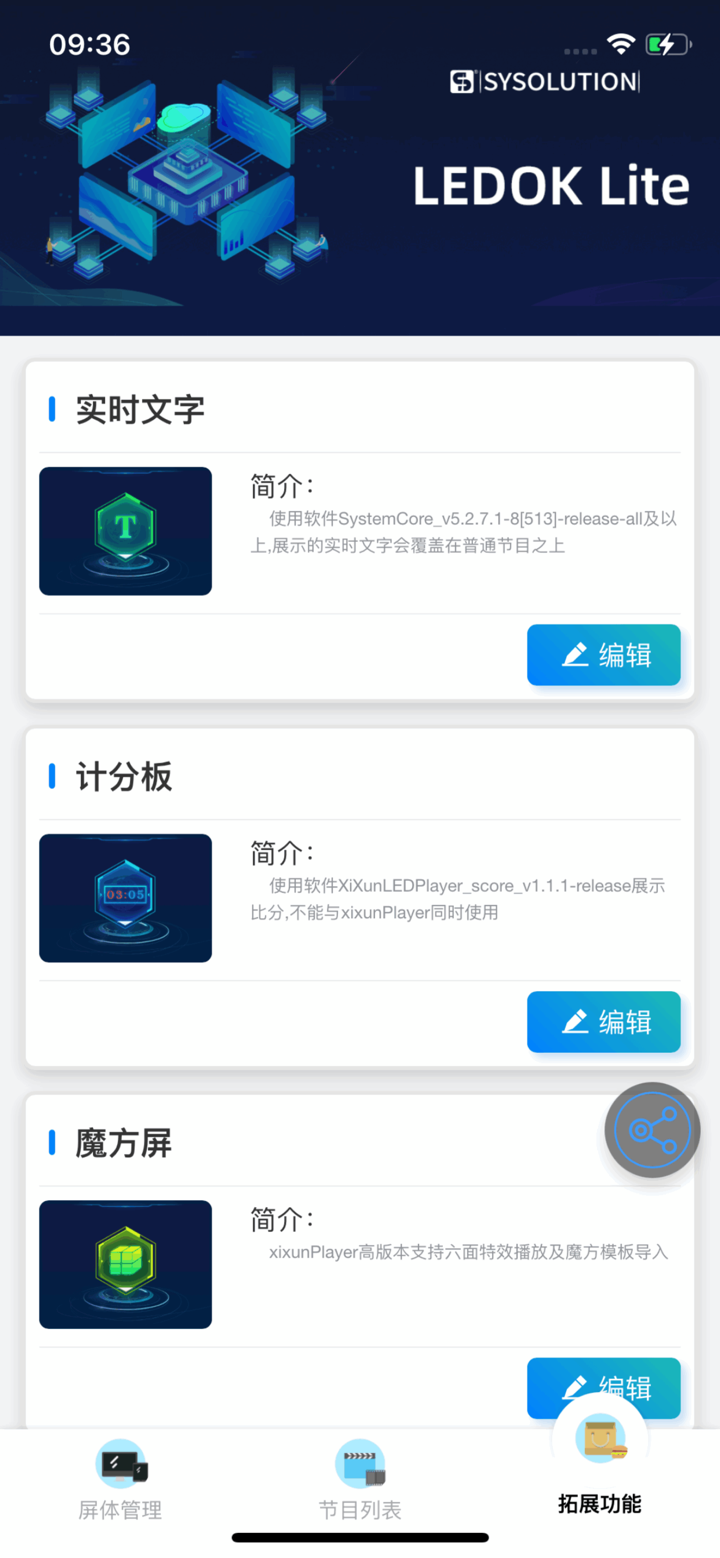The image size is (720, 1558).
Task: Click the 编辑 button for 魔方屏
Action: point(604,1388)
